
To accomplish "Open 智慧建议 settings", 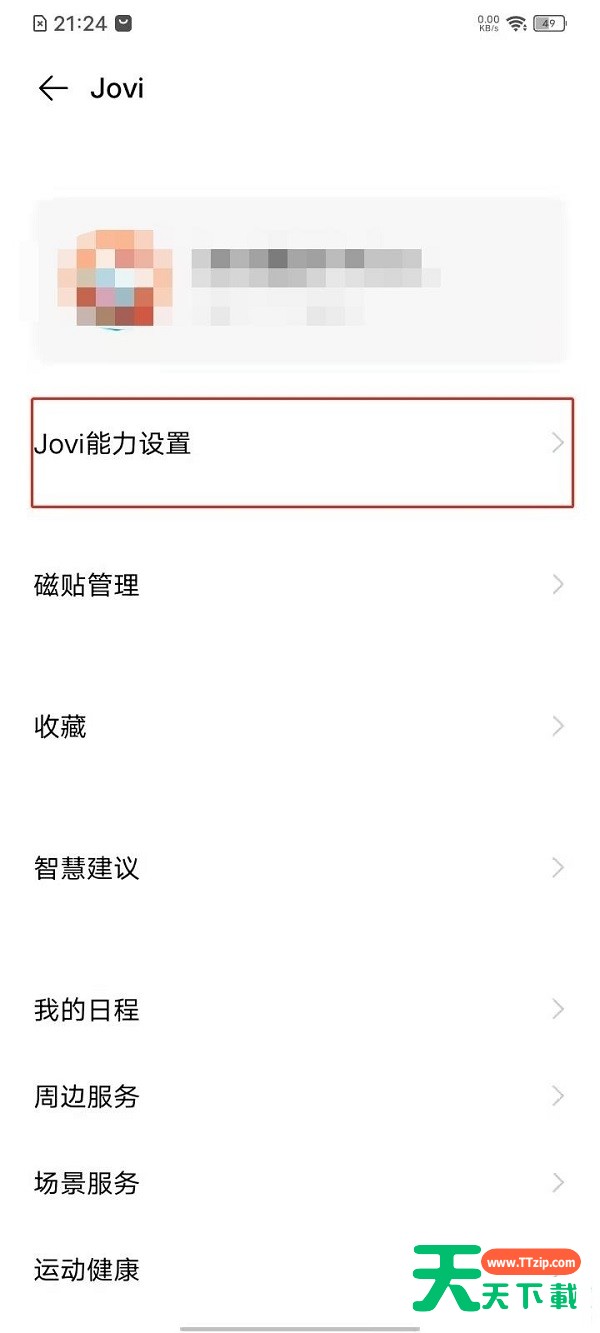I will [300, 867].
